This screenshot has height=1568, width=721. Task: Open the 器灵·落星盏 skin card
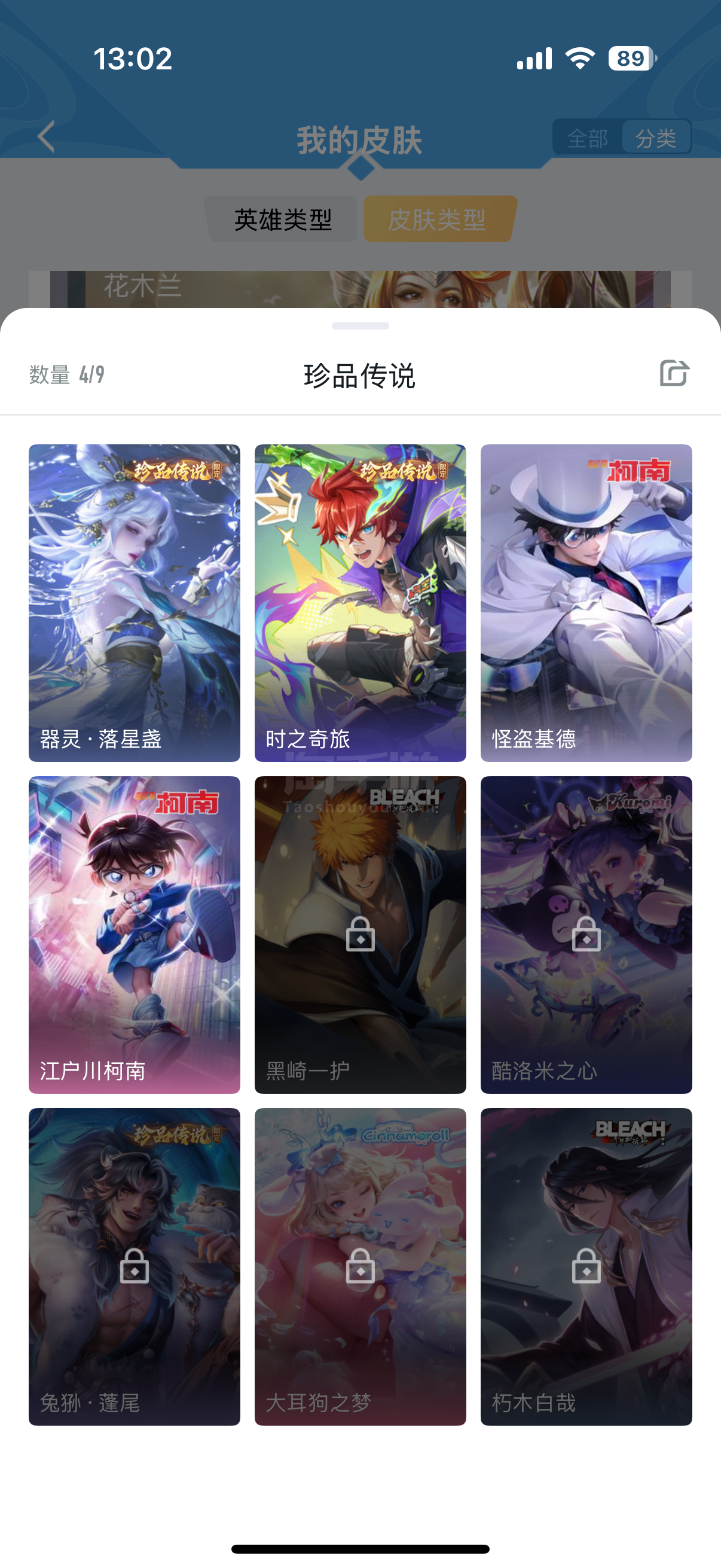pyautogui.click(x=134, y=603)
